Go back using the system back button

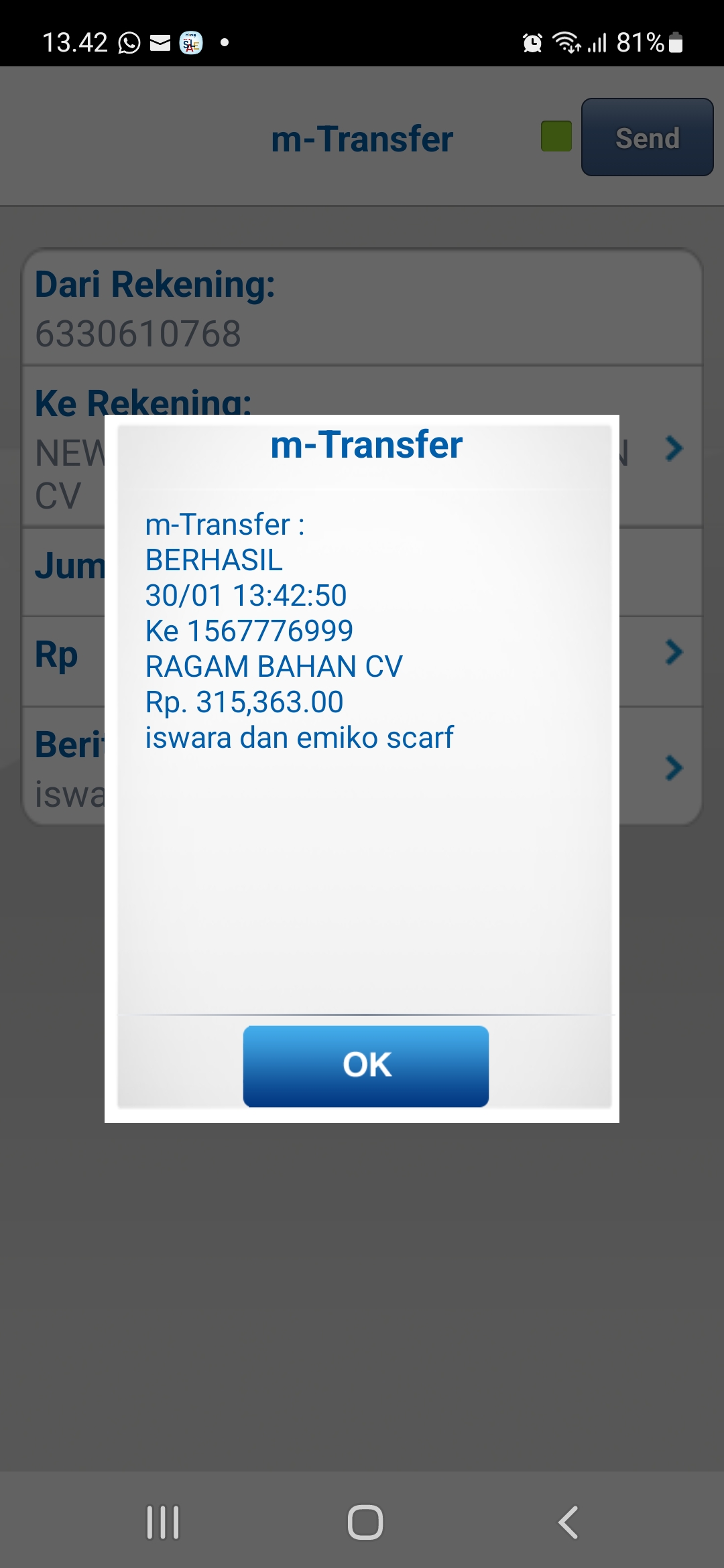click(x=568, y=1522)
